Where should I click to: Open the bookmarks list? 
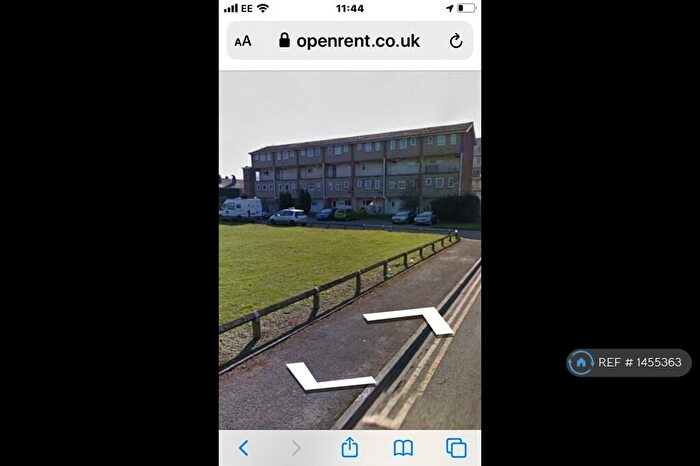[403, 448]
